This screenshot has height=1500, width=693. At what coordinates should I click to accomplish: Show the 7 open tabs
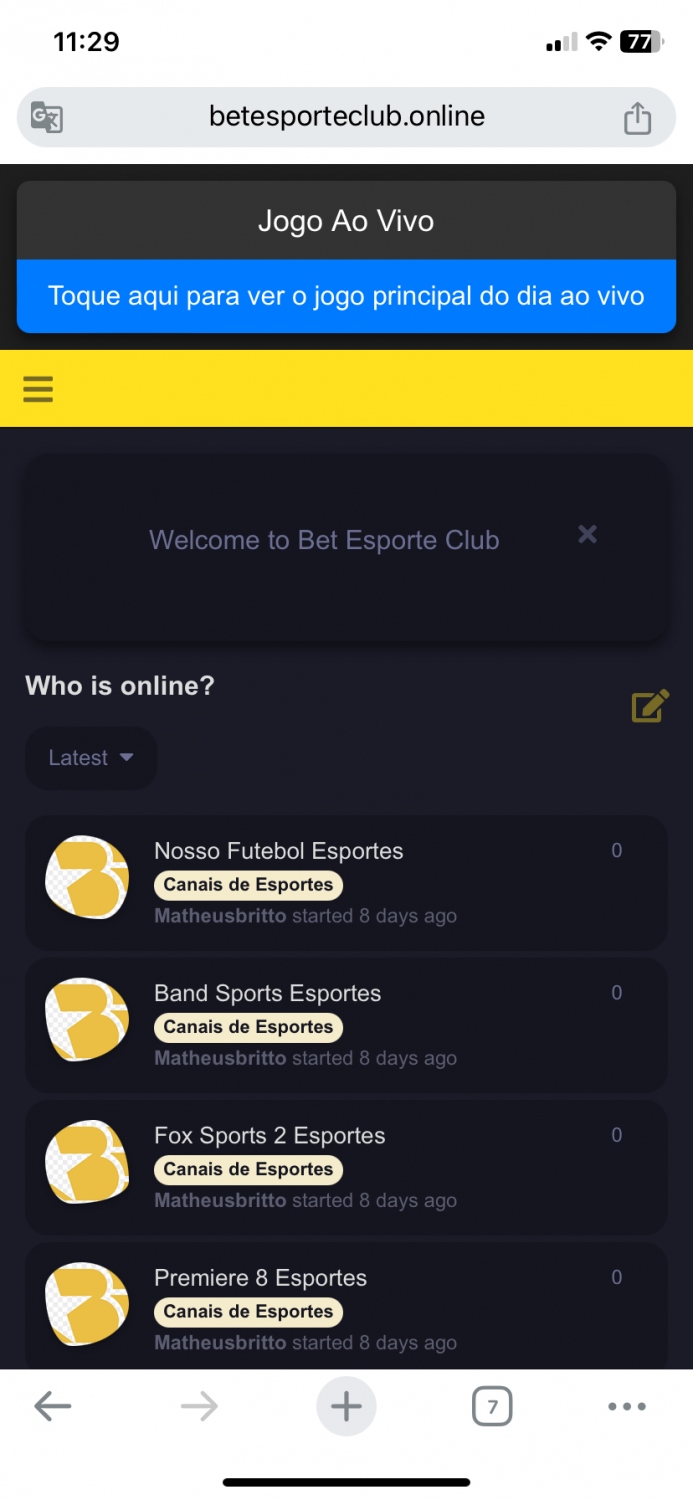(x=491, y=1407)
